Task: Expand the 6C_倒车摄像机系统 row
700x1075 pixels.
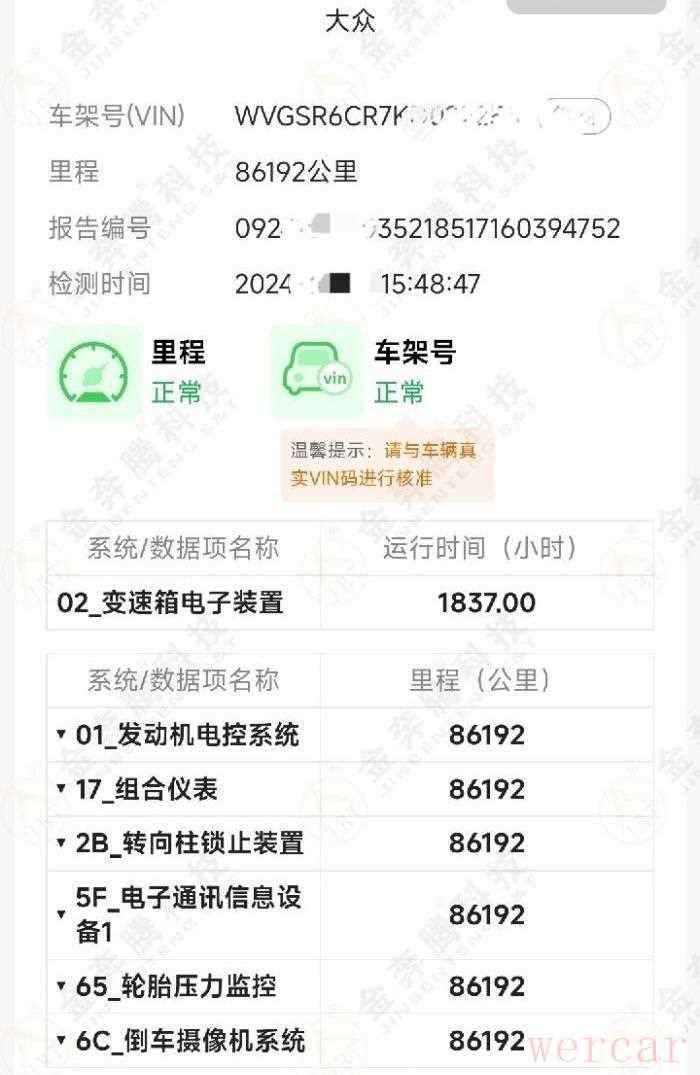Action: [62, 1041]
